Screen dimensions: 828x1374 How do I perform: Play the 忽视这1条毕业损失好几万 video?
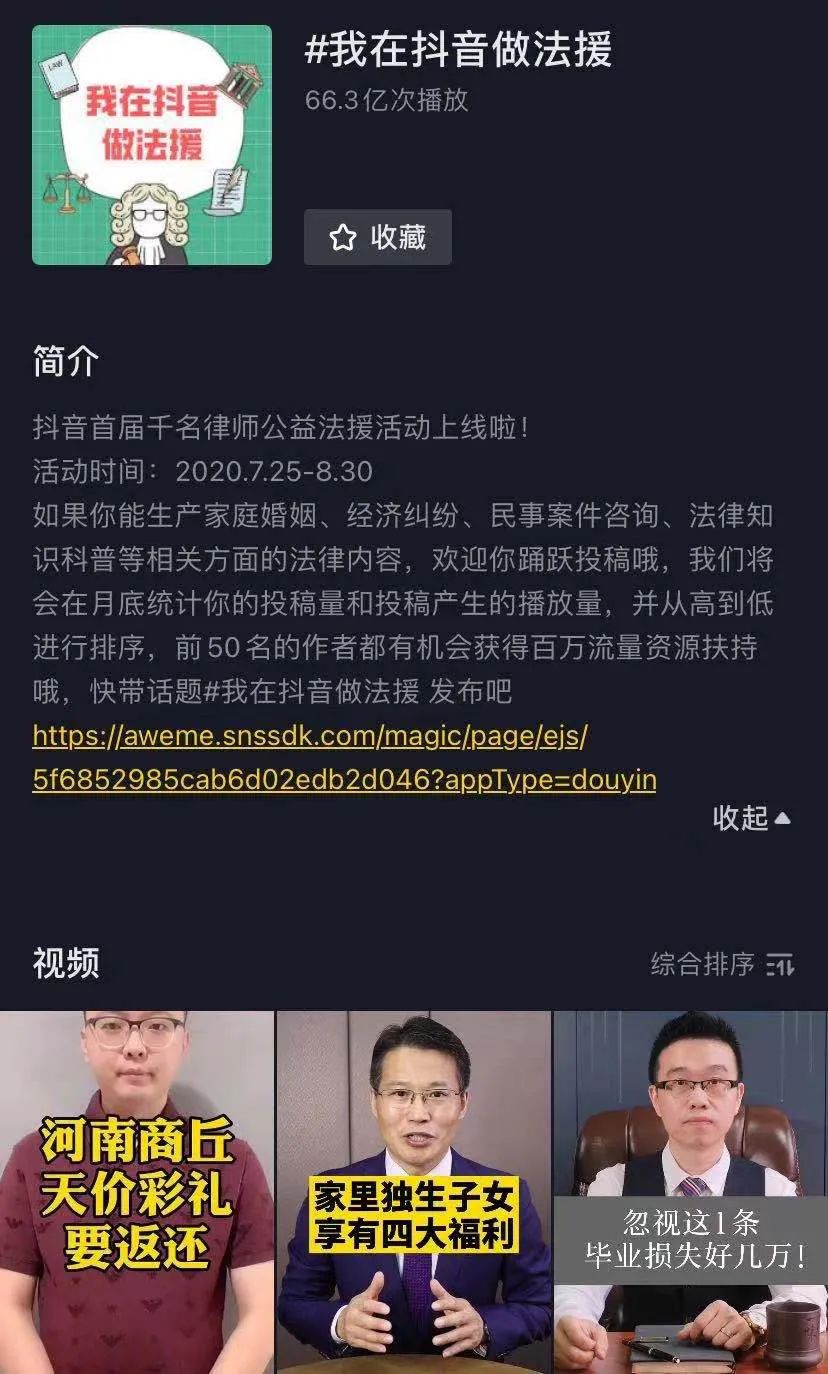tap(691, 1190)
